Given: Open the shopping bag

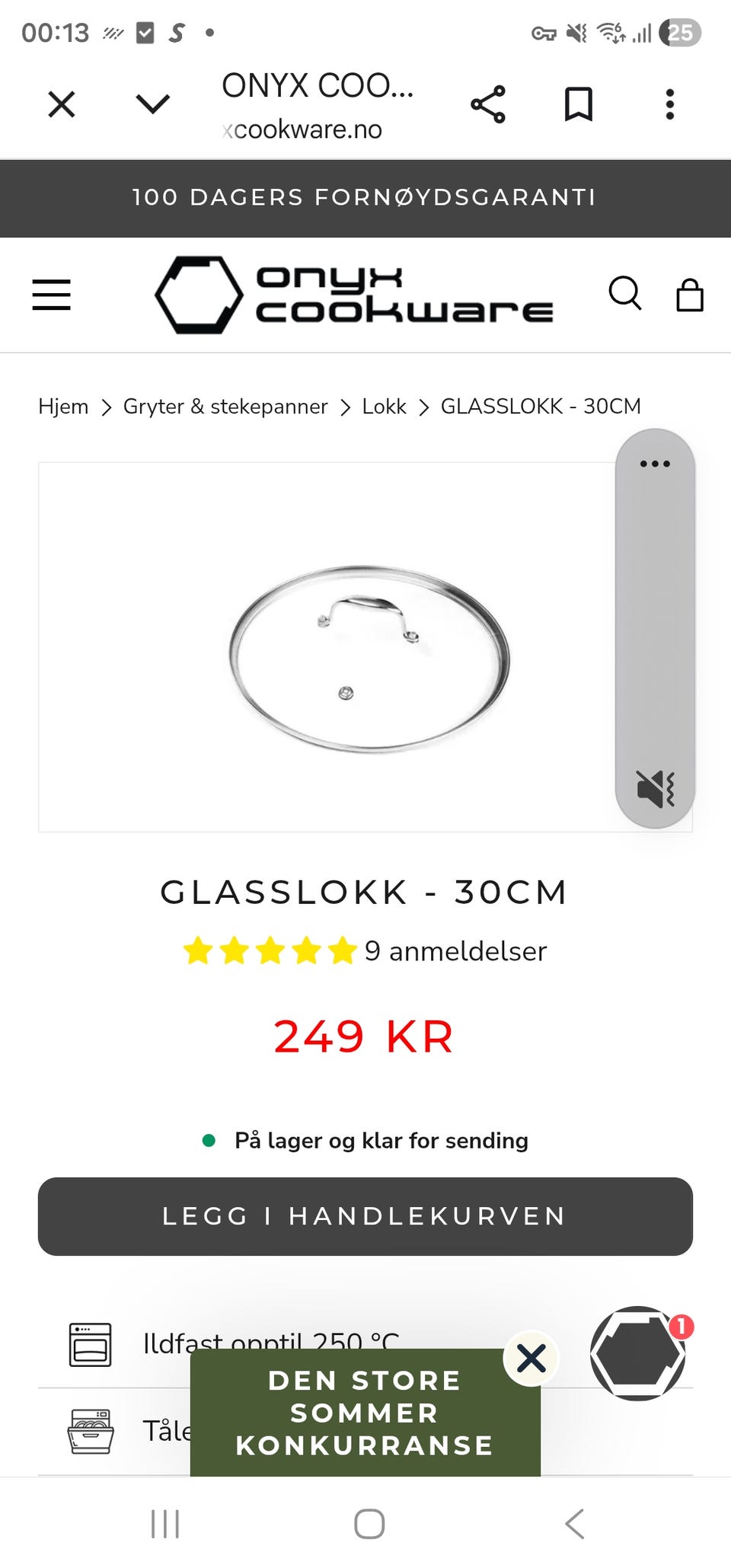Looking at the screenshot, I should click(690, 295).
